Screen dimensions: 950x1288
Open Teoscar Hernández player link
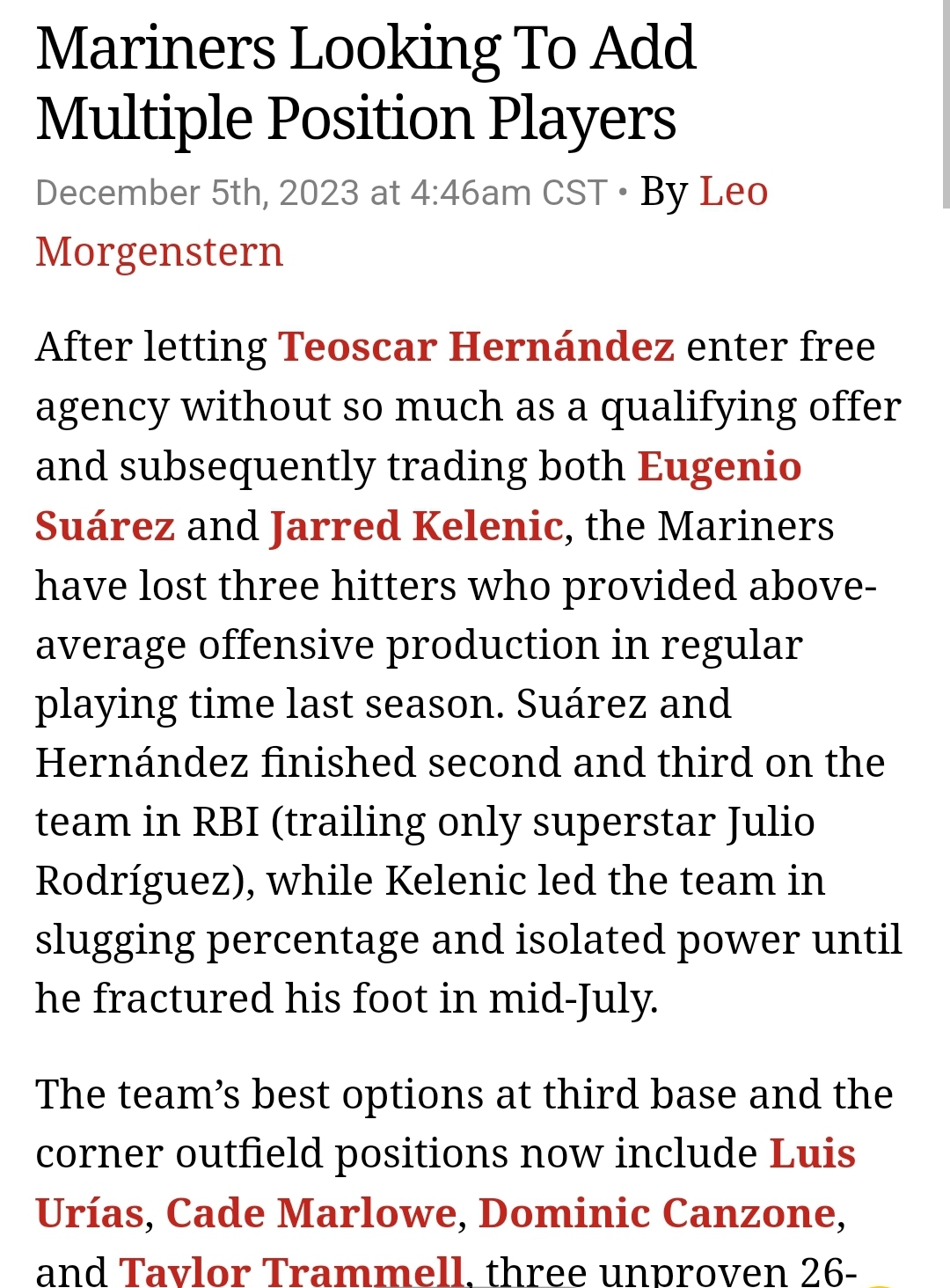coord(476,347)
